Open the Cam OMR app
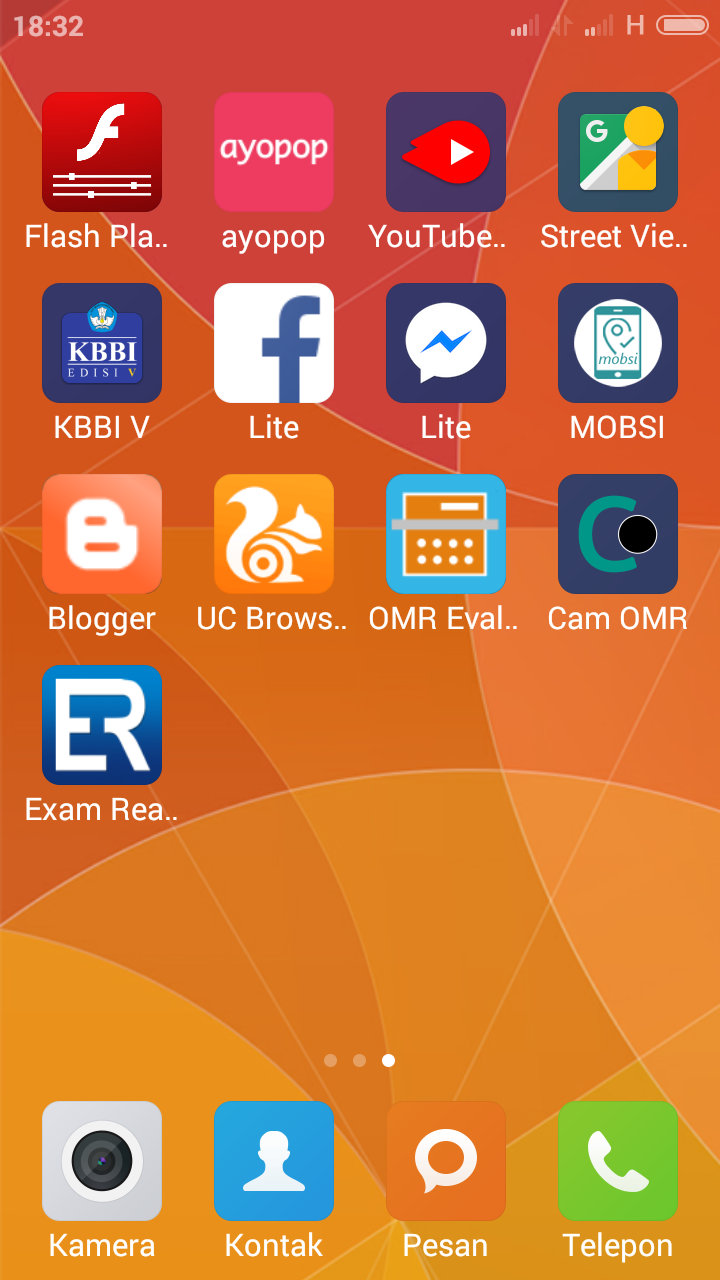The image size is (720, 1280). (618, 534)
